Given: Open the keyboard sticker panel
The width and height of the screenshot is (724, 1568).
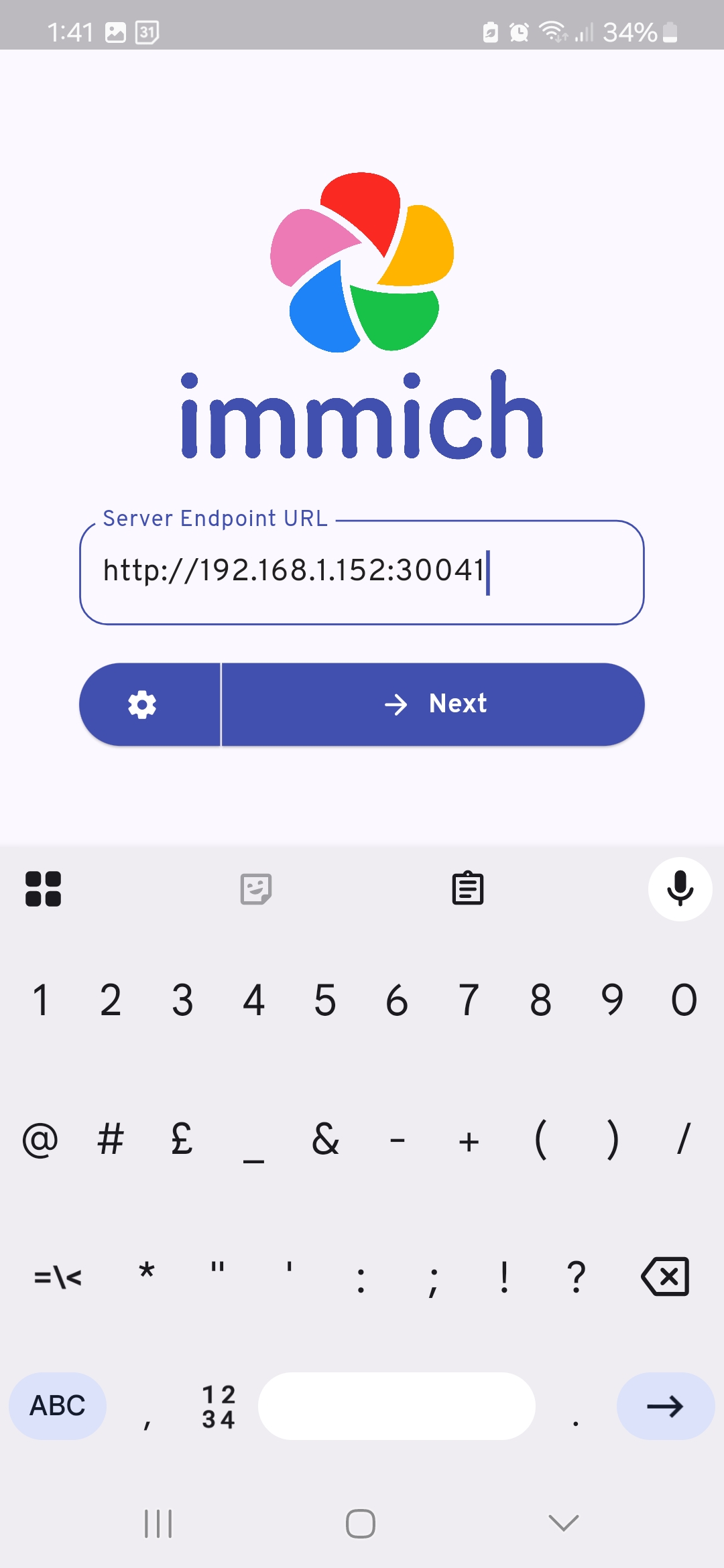Looking at the screenshot, I should click(x=256, y=889).
